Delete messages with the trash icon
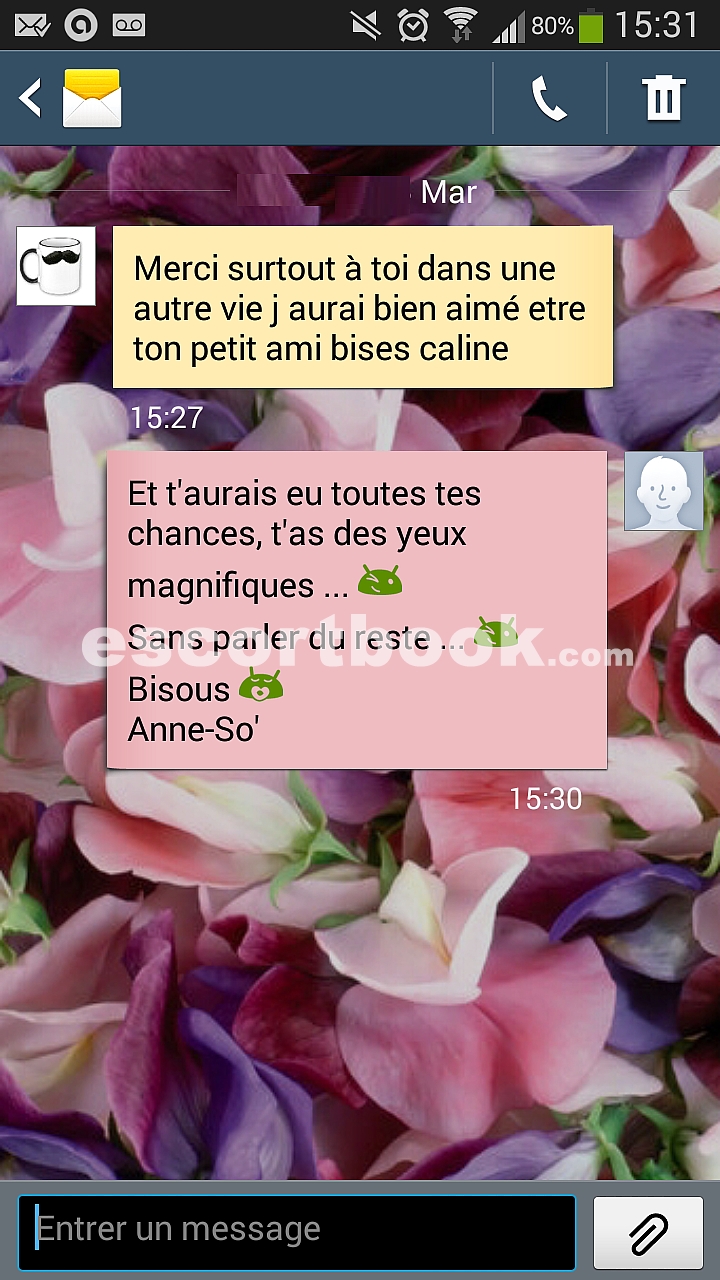Image resolution: width=720 pixels, height=1280 pixels. point(663,99)
